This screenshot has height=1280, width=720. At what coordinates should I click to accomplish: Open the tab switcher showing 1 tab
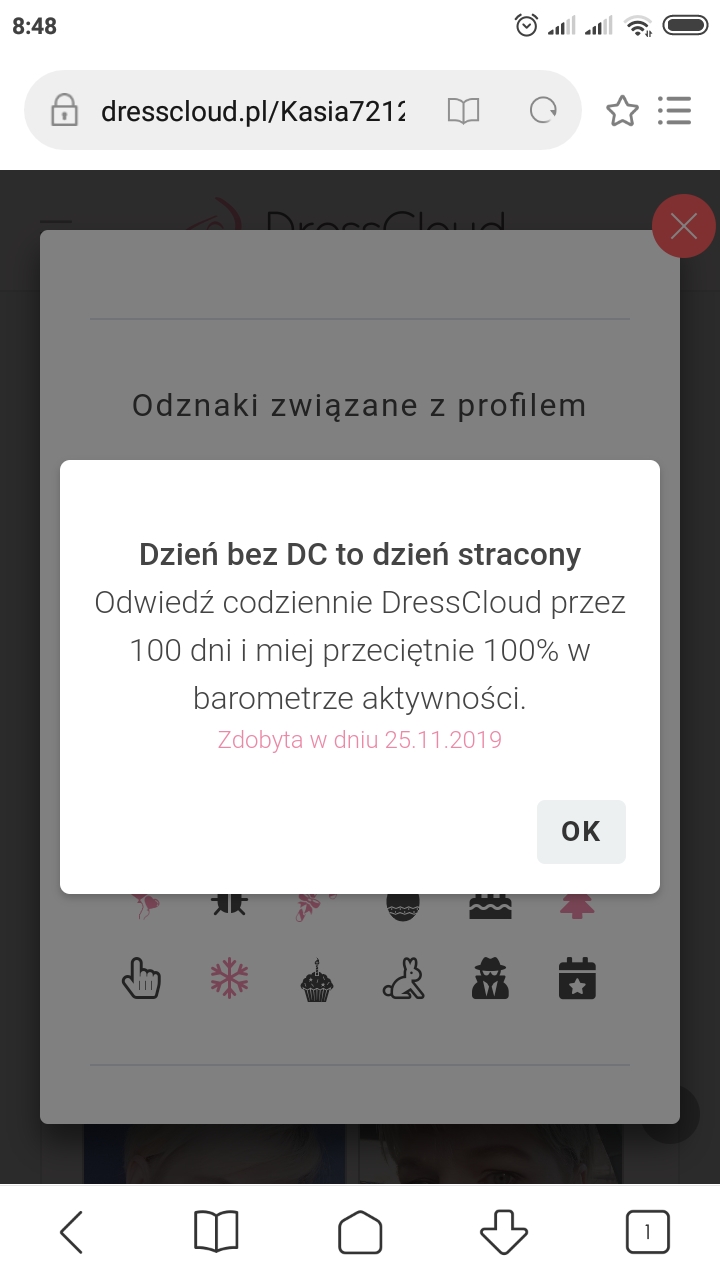coord(647,1231)
